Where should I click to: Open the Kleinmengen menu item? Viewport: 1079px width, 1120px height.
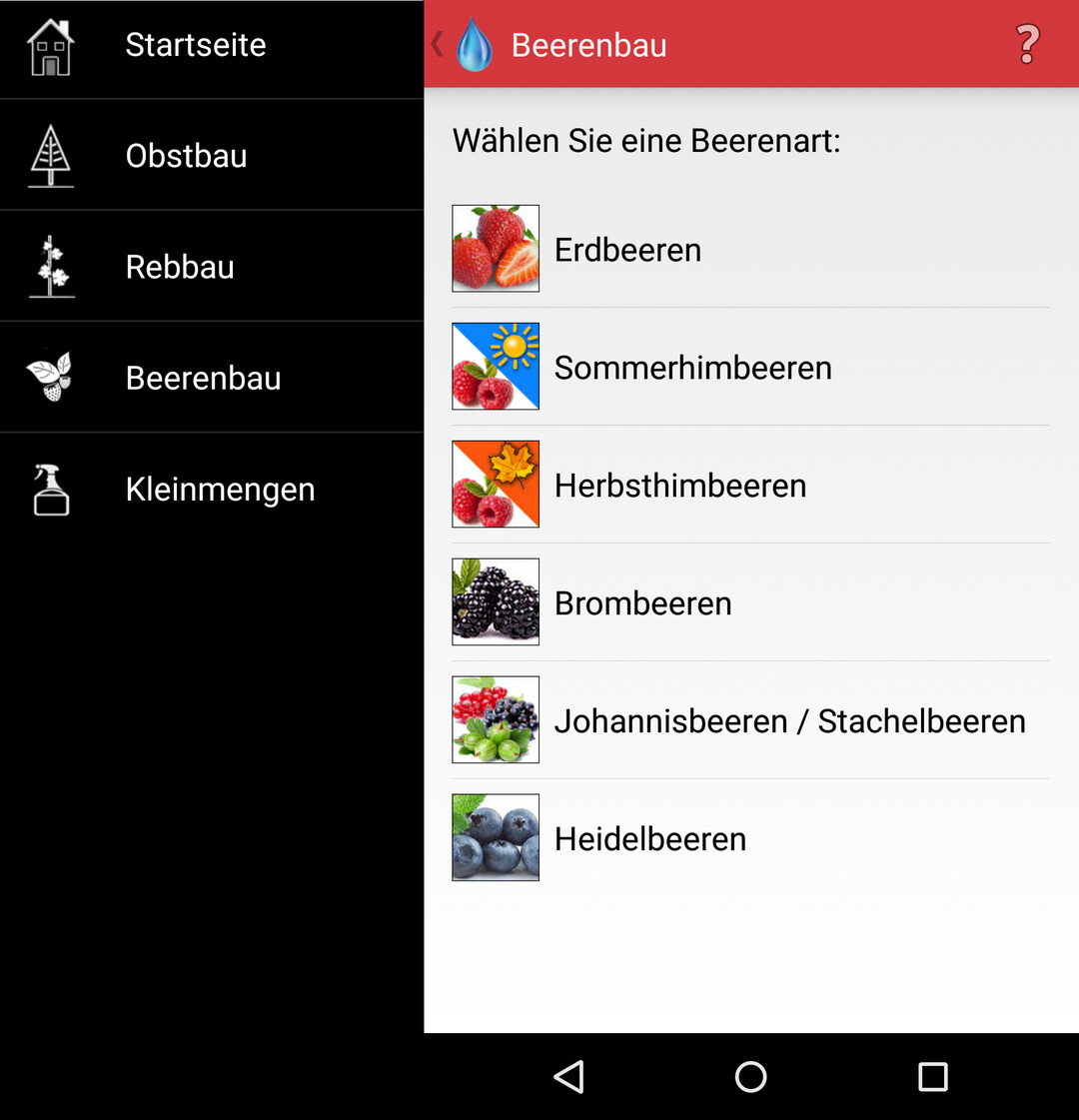tap(220, 490)
